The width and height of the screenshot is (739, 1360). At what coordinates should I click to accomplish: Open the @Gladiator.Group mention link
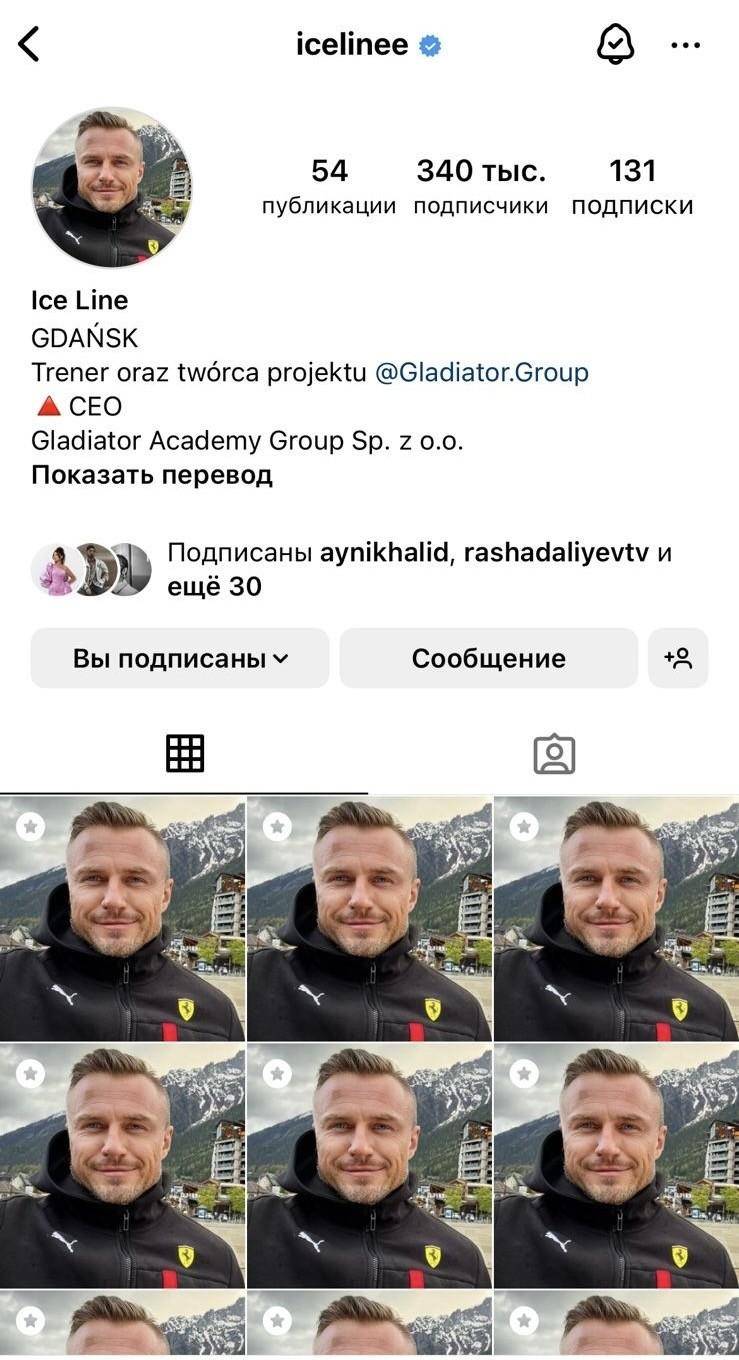481,373
